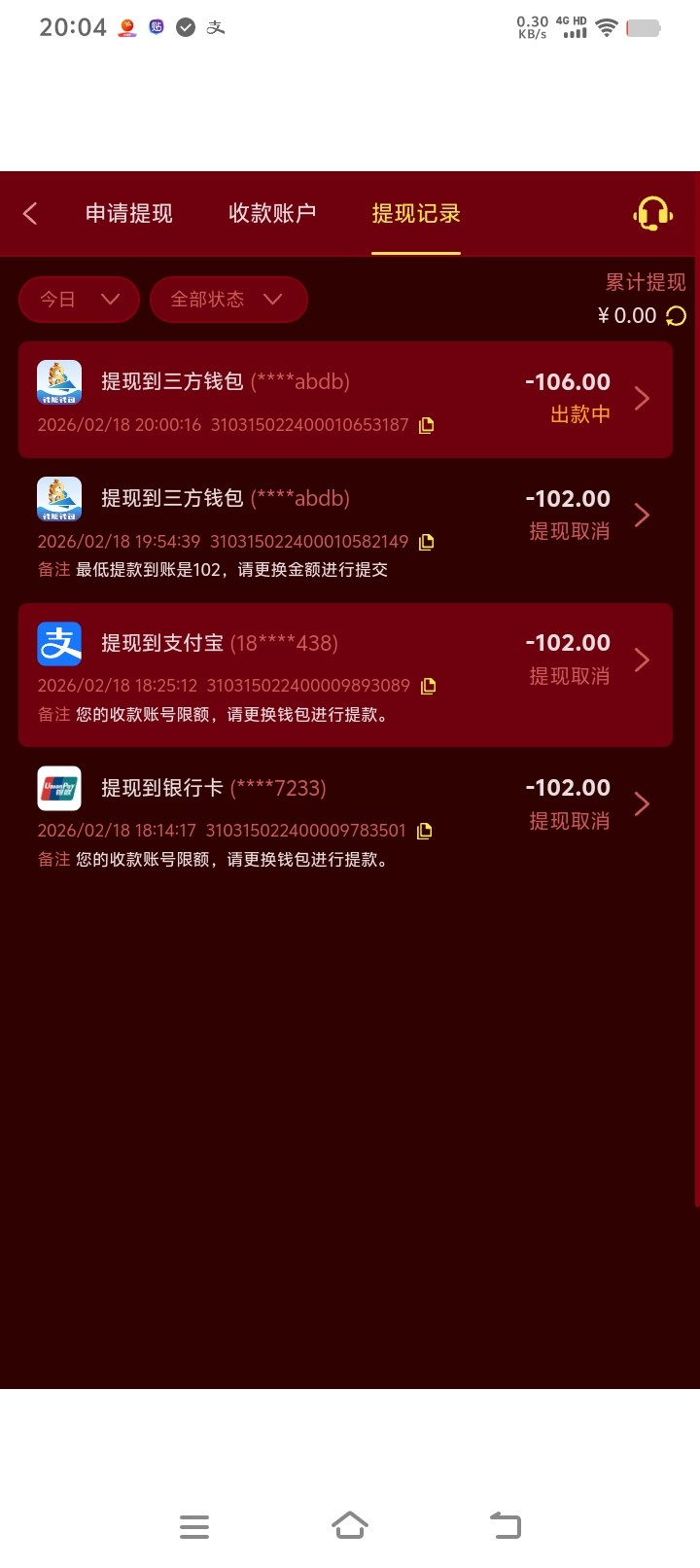Click the back arrow at top left
Screen dimensions: 700x1568
tap(30, 213)
